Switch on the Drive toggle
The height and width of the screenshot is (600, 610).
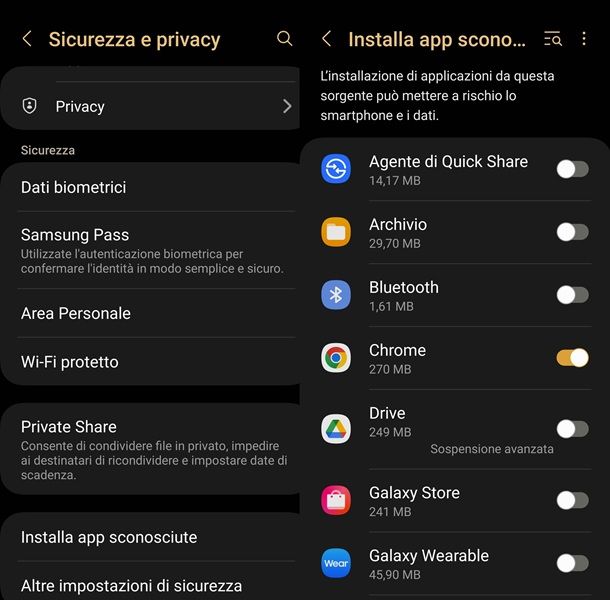[x=572, y=428]
